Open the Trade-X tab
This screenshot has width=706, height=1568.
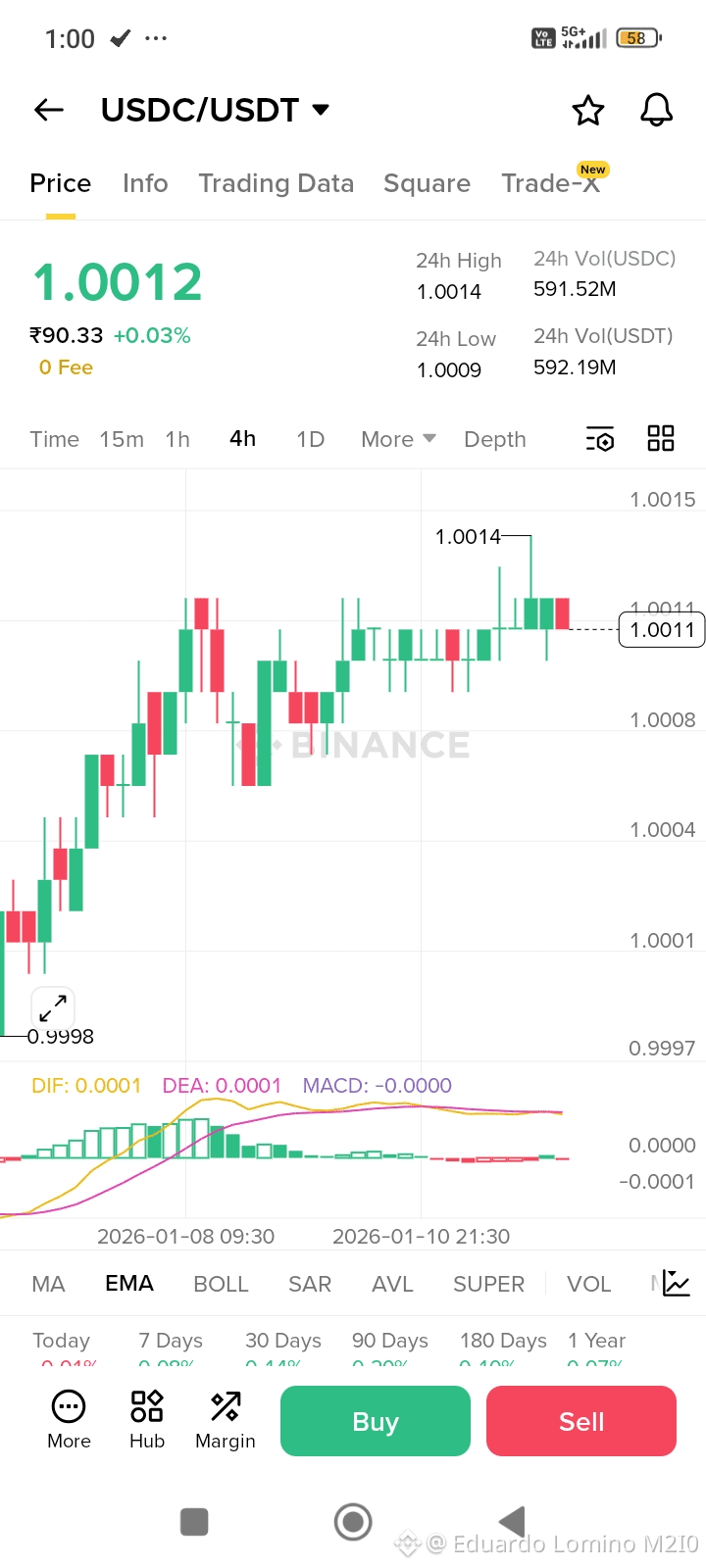[550, 183]
